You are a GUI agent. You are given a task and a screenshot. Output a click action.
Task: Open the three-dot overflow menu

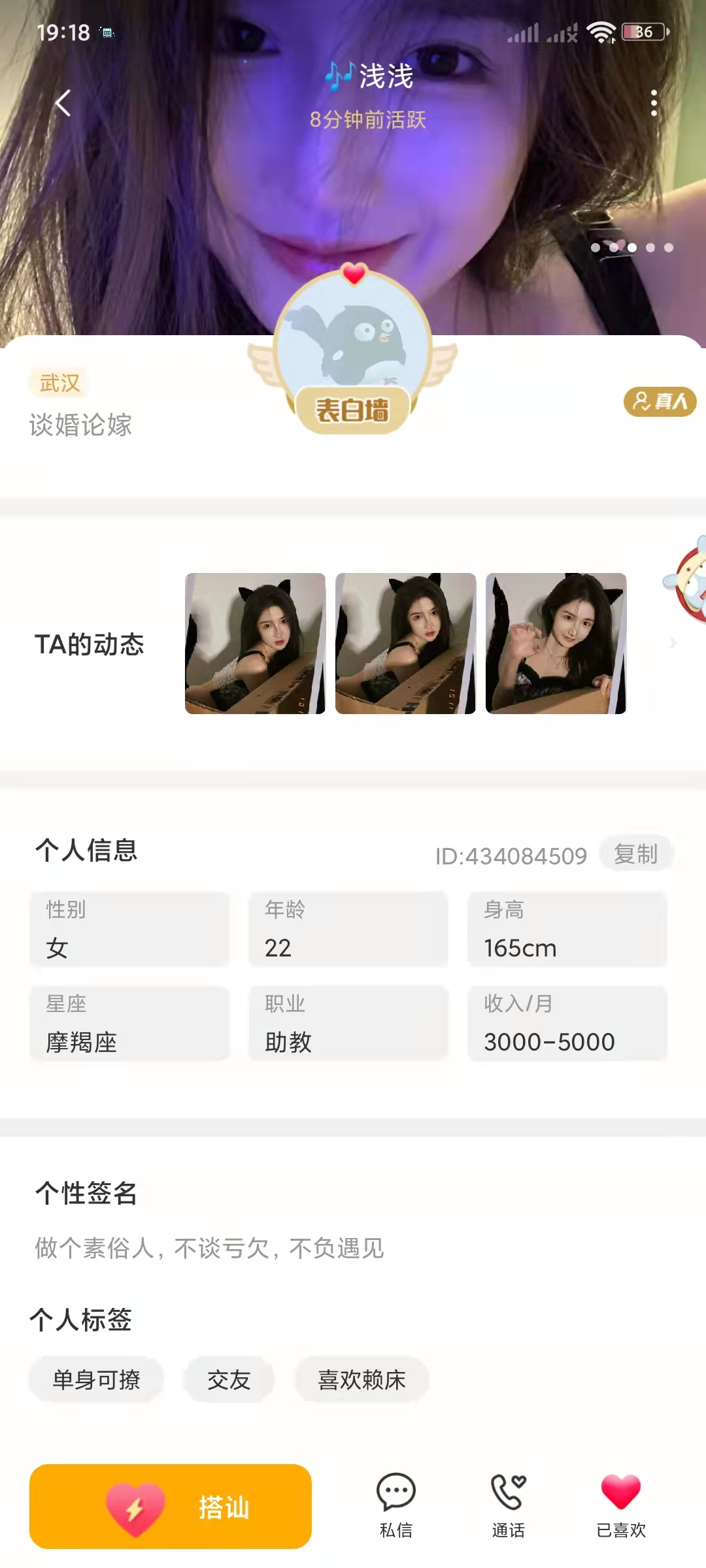tap(654, 103)
